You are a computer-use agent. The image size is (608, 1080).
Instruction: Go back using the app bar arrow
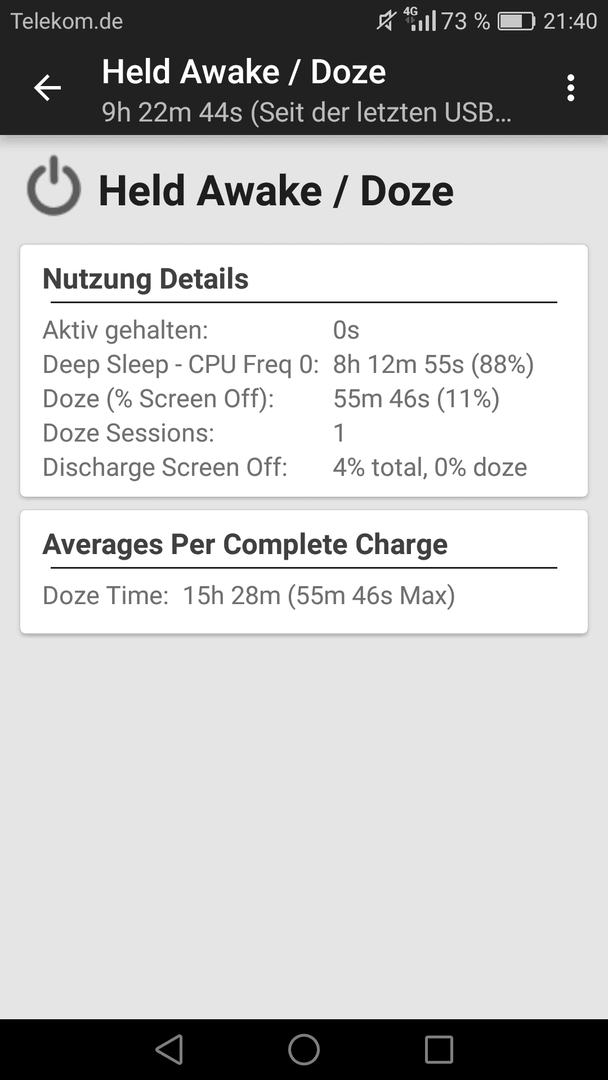coord(48,88)
